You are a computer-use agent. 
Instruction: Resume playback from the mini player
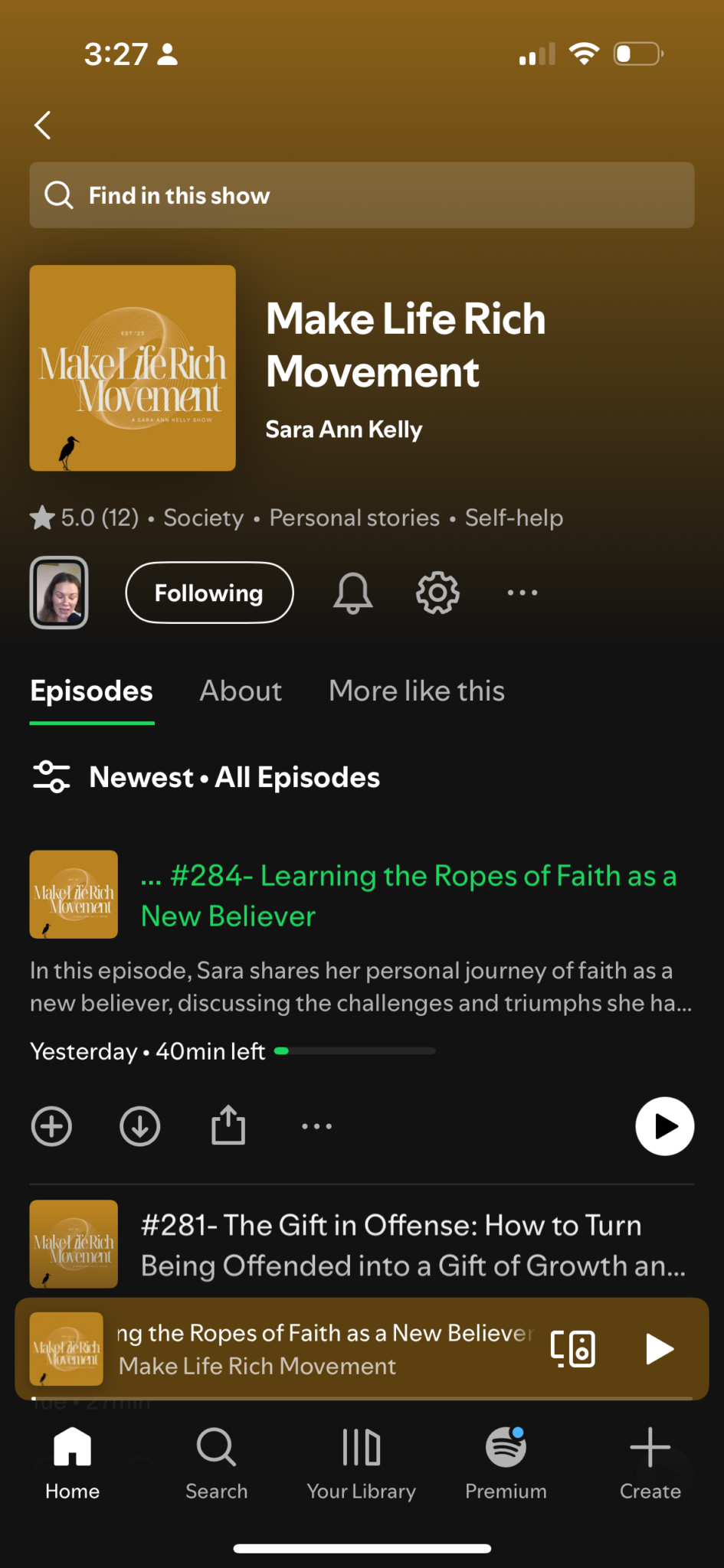659,1348
